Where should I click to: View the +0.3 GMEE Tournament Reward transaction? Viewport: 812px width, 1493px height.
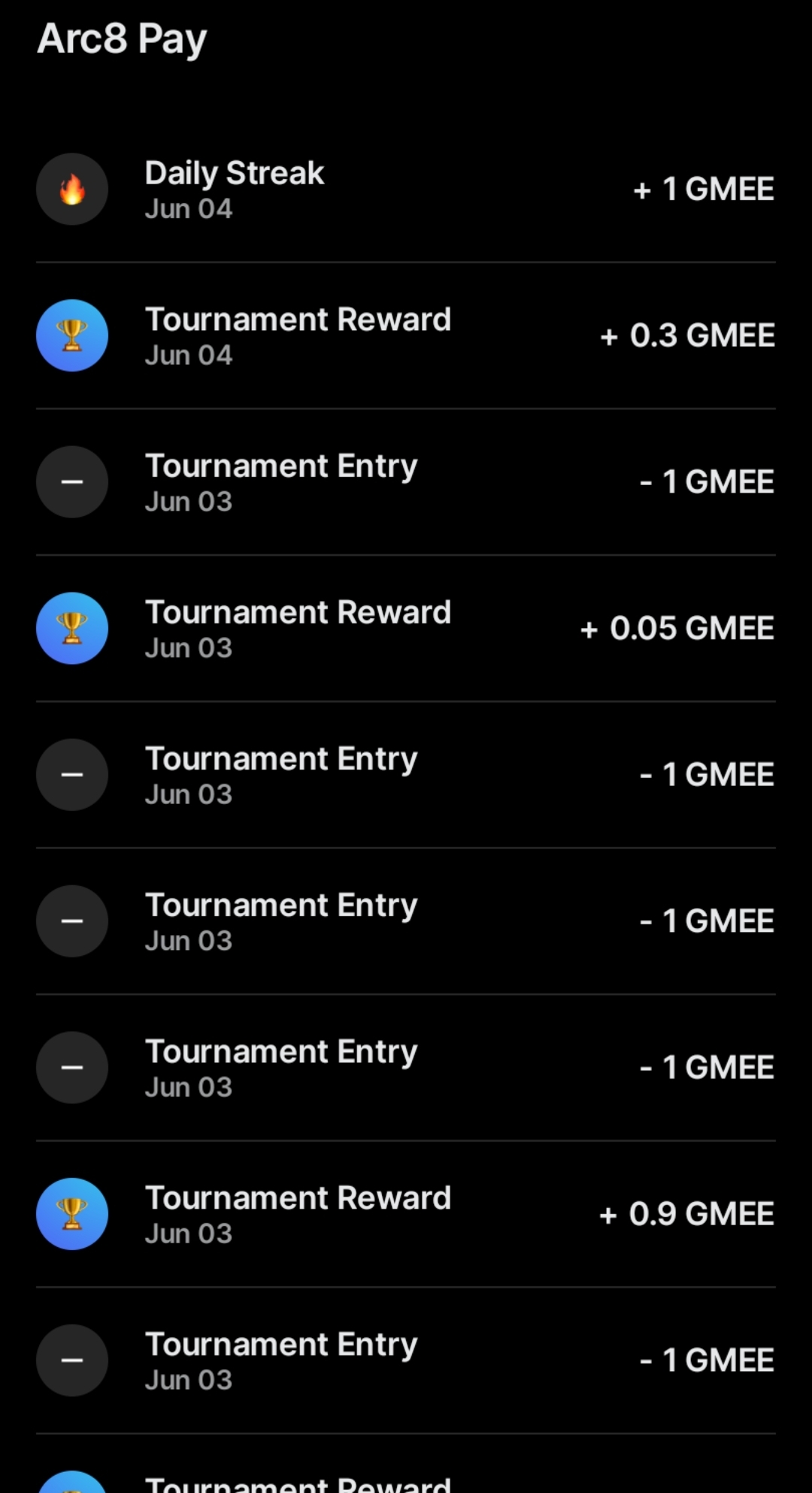406,335
